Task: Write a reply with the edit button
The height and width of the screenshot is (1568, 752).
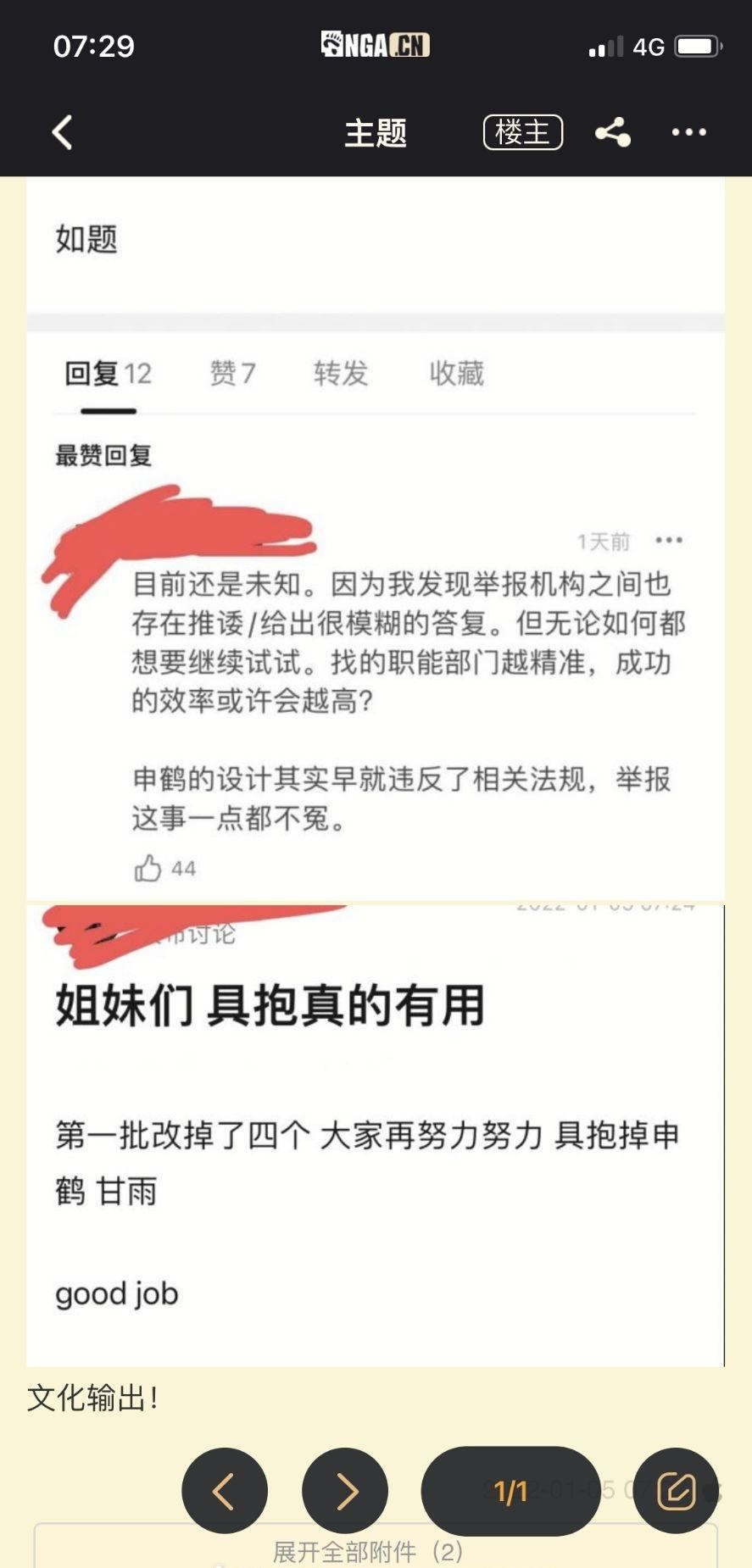Action: (x=677, y=1491)
